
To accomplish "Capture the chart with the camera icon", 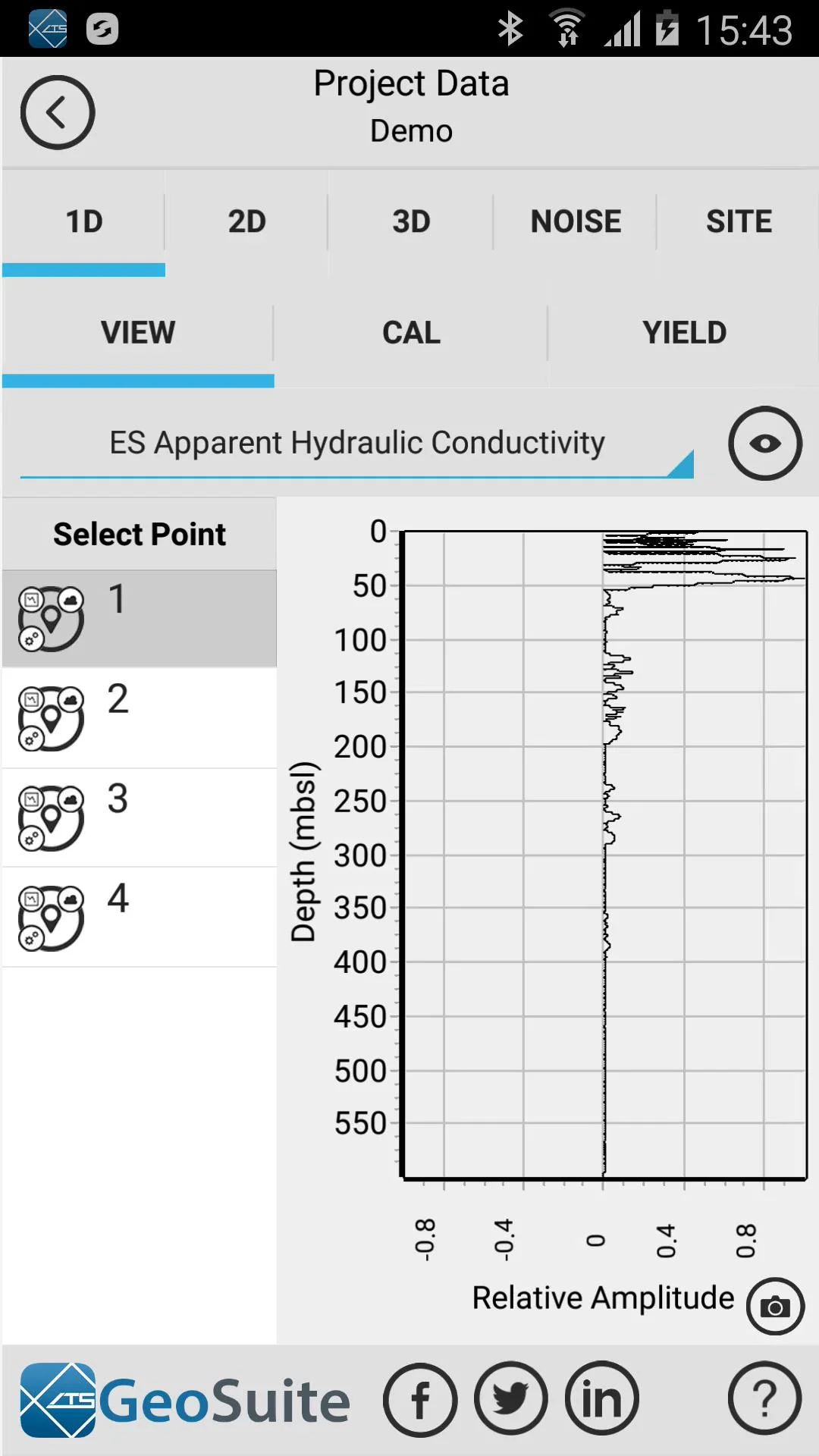I will pyautogui.click(x=775, y=1306).
